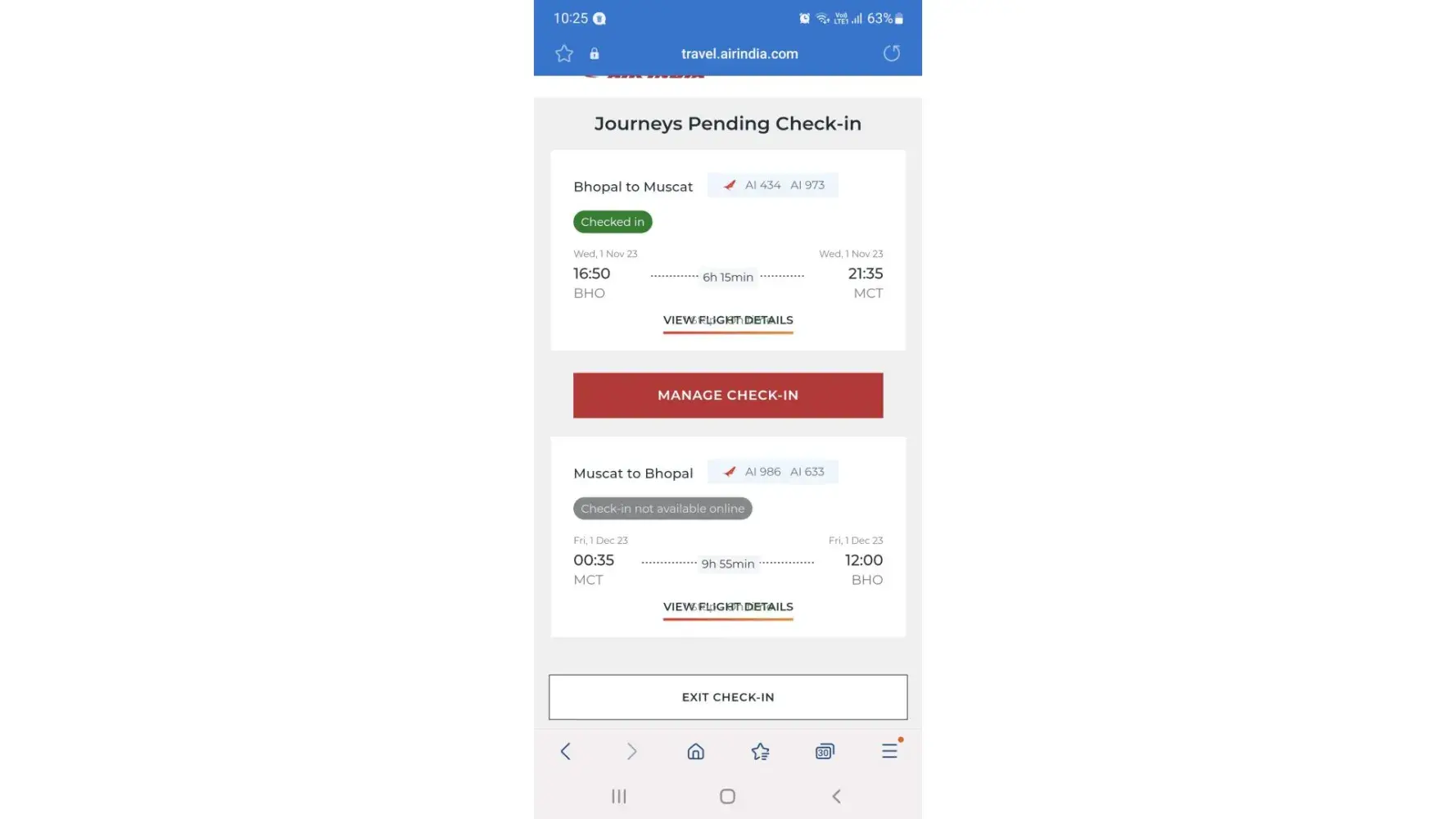The height and width of the screenshot is (819, 1456).
Task: Open the browser home page
Action: 695,751
